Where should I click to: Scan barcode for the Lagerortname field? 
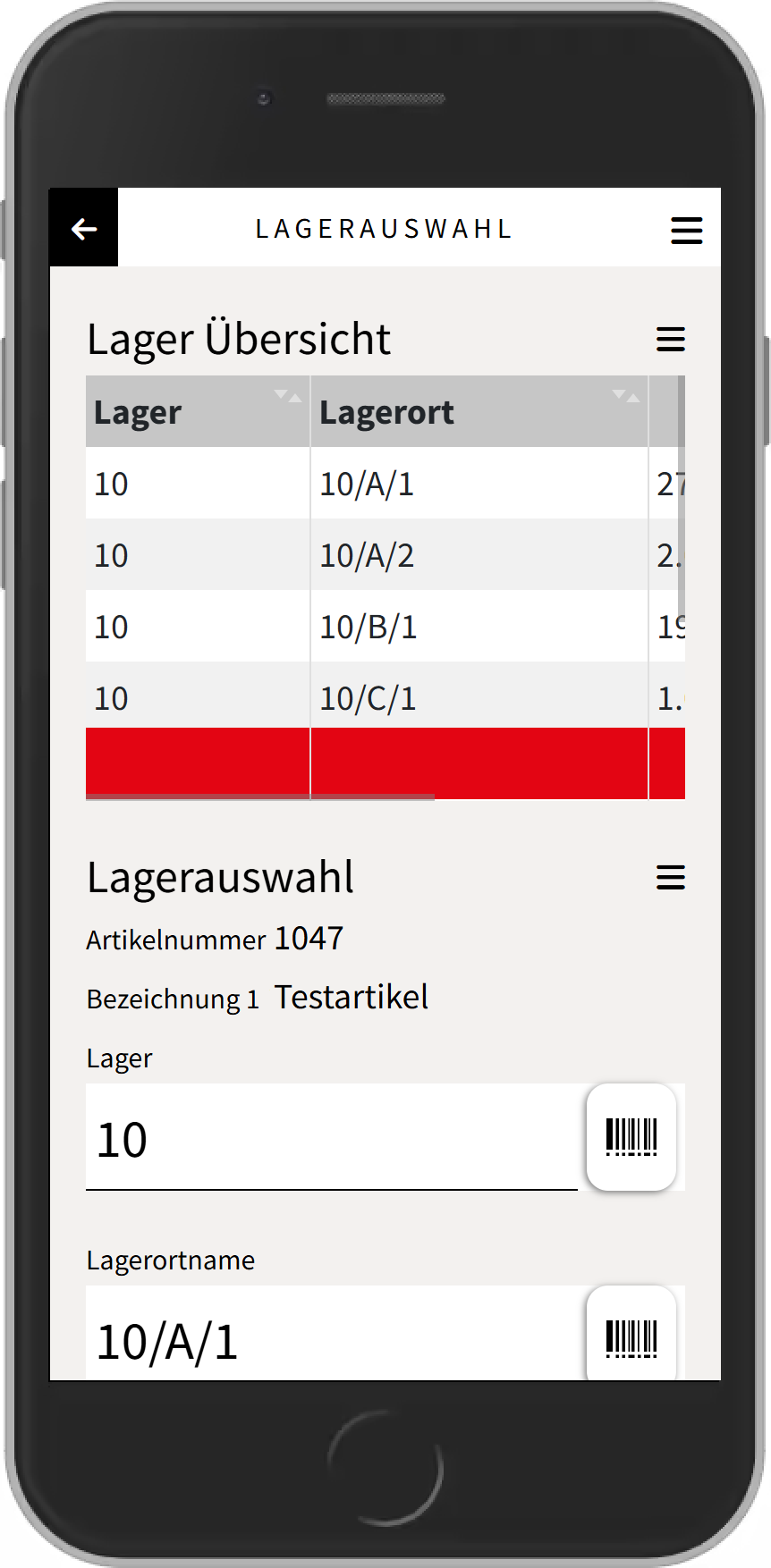pos(631,1337)
